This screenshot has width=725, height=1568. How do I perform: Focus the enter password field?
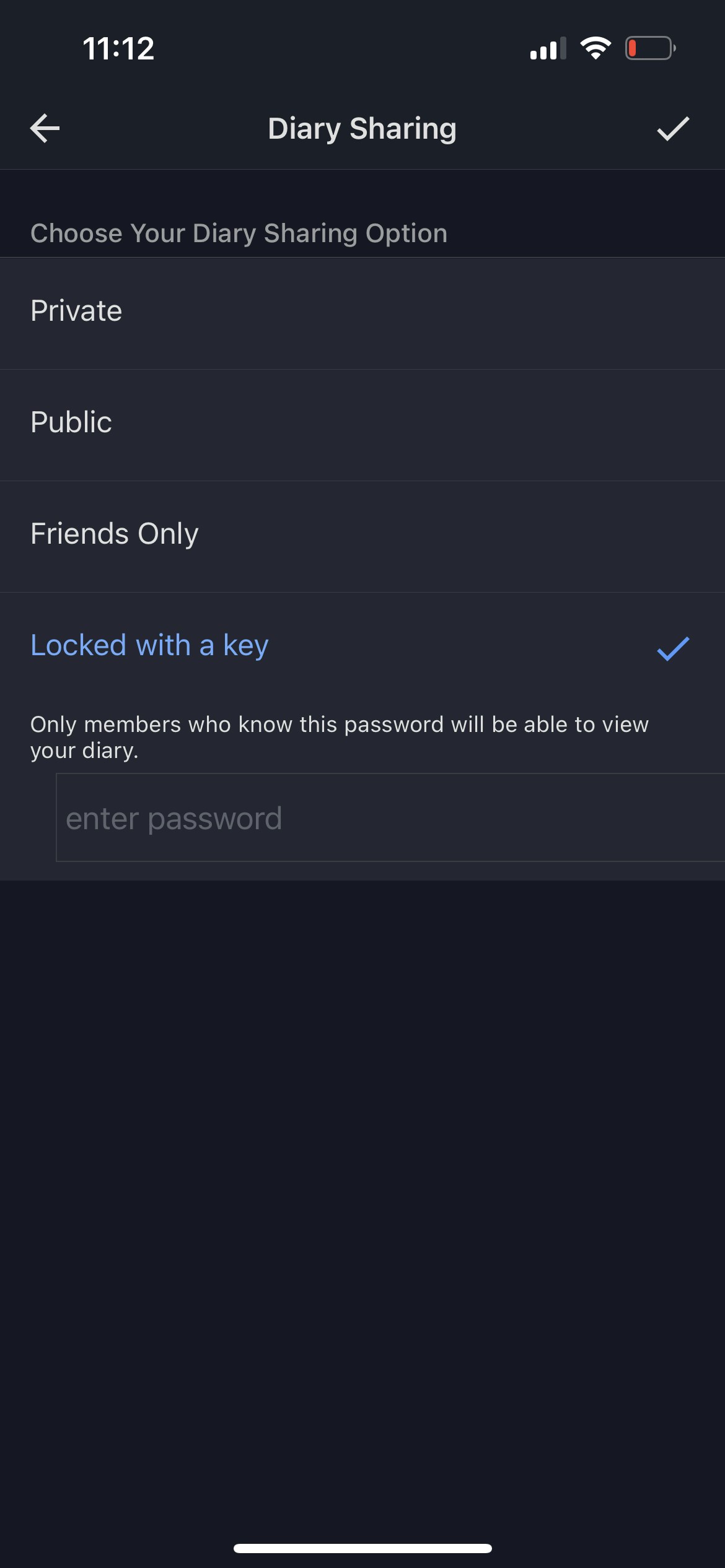[390, 817]
